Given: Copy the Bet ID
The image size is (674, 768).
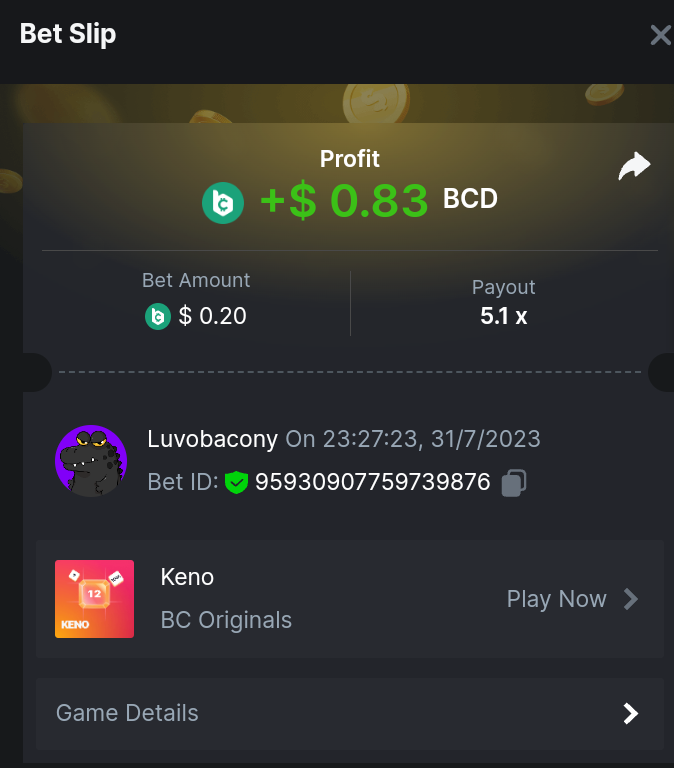Looking at the screenshot, I should point(513,483).
